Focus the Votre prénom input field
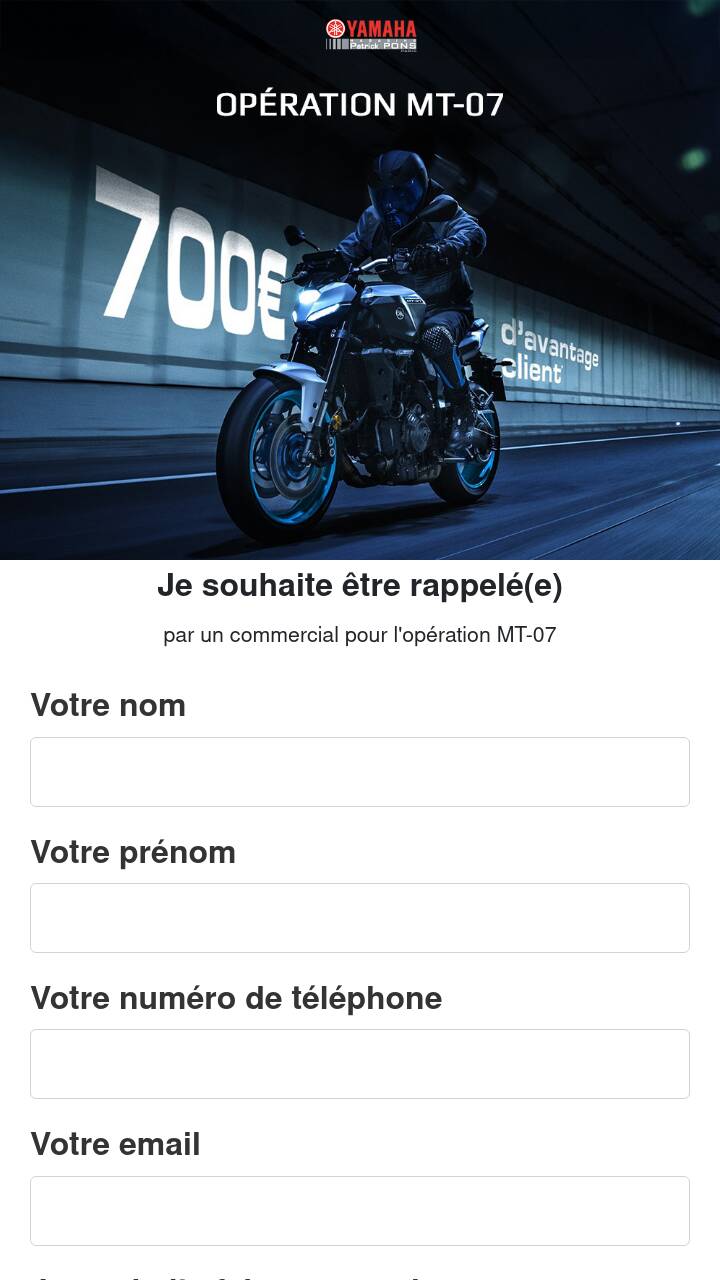 click(x=360, y=918)
